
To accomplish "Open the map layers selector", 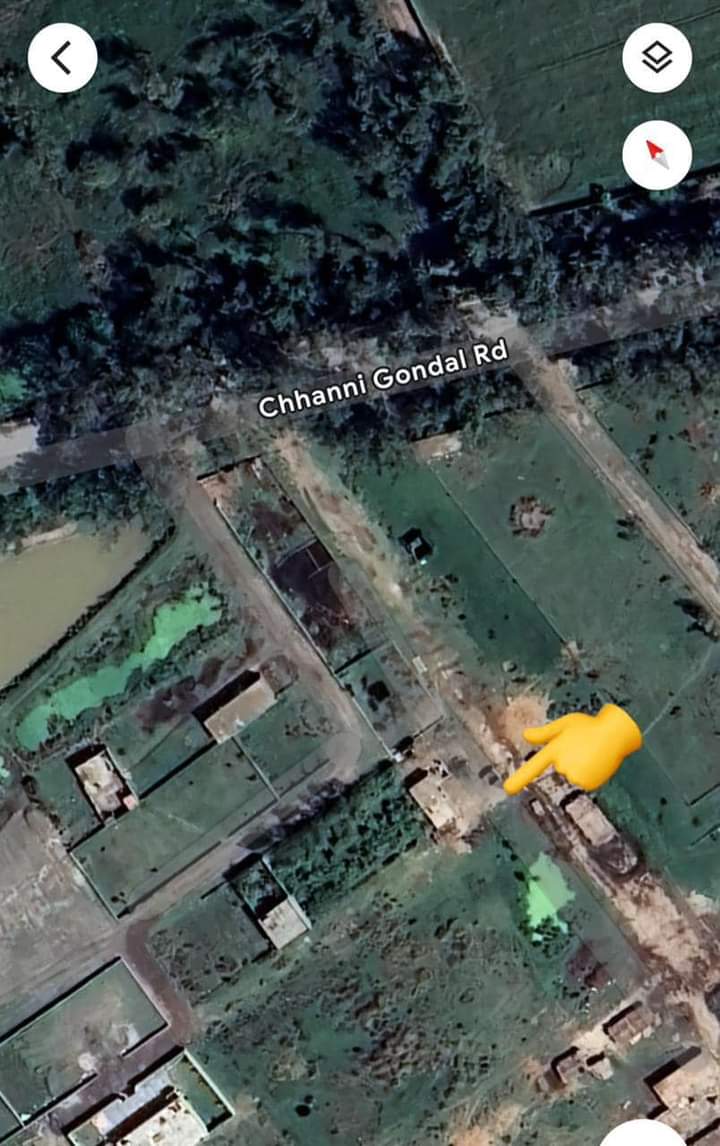I will pos(657,58).
